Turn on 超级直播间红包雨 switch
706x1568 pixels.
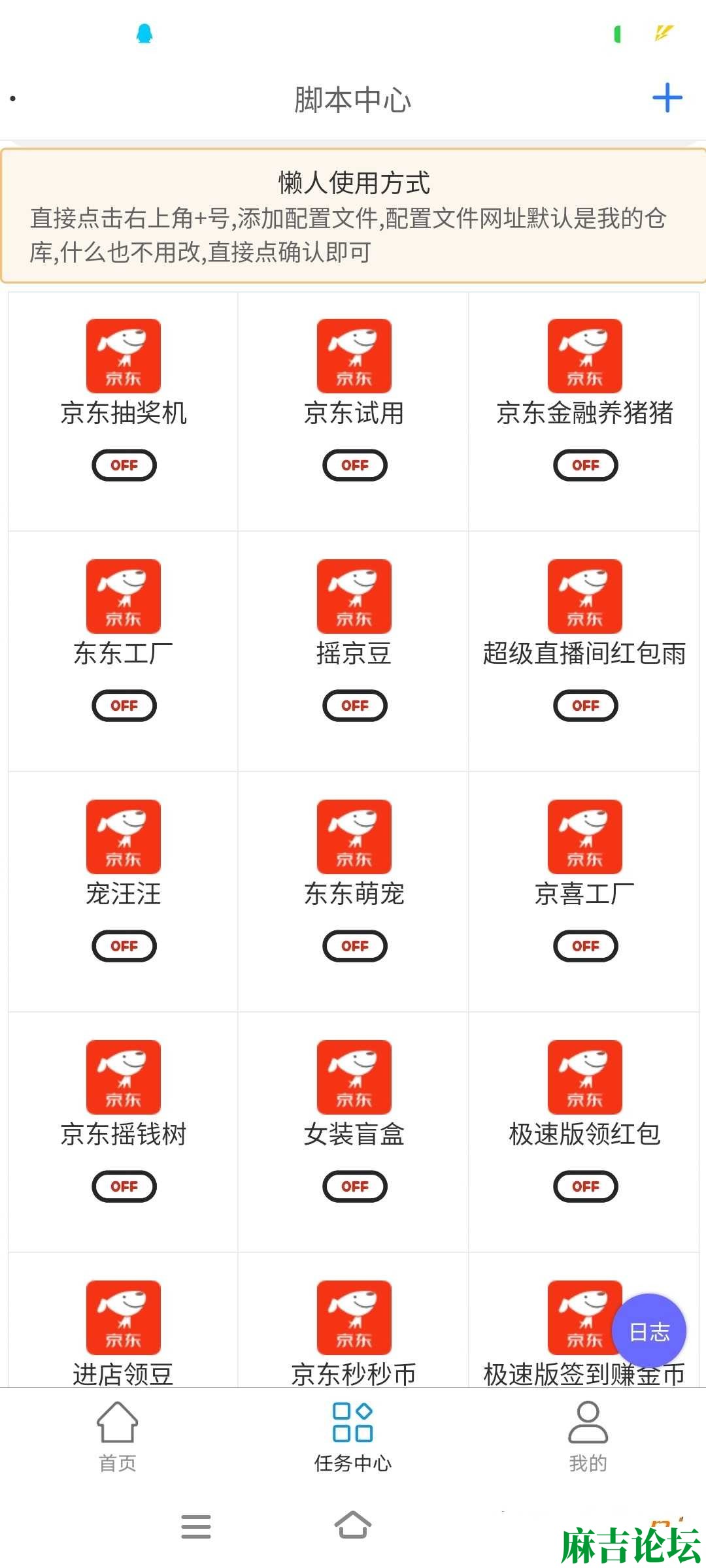[586, 706]
